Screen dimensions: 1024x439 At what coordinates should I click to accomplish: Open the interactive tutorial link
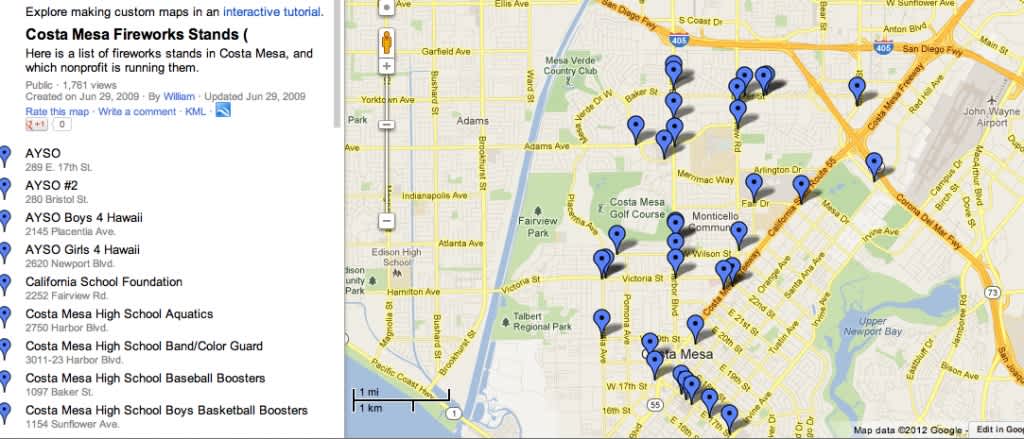tap(272, 13)
